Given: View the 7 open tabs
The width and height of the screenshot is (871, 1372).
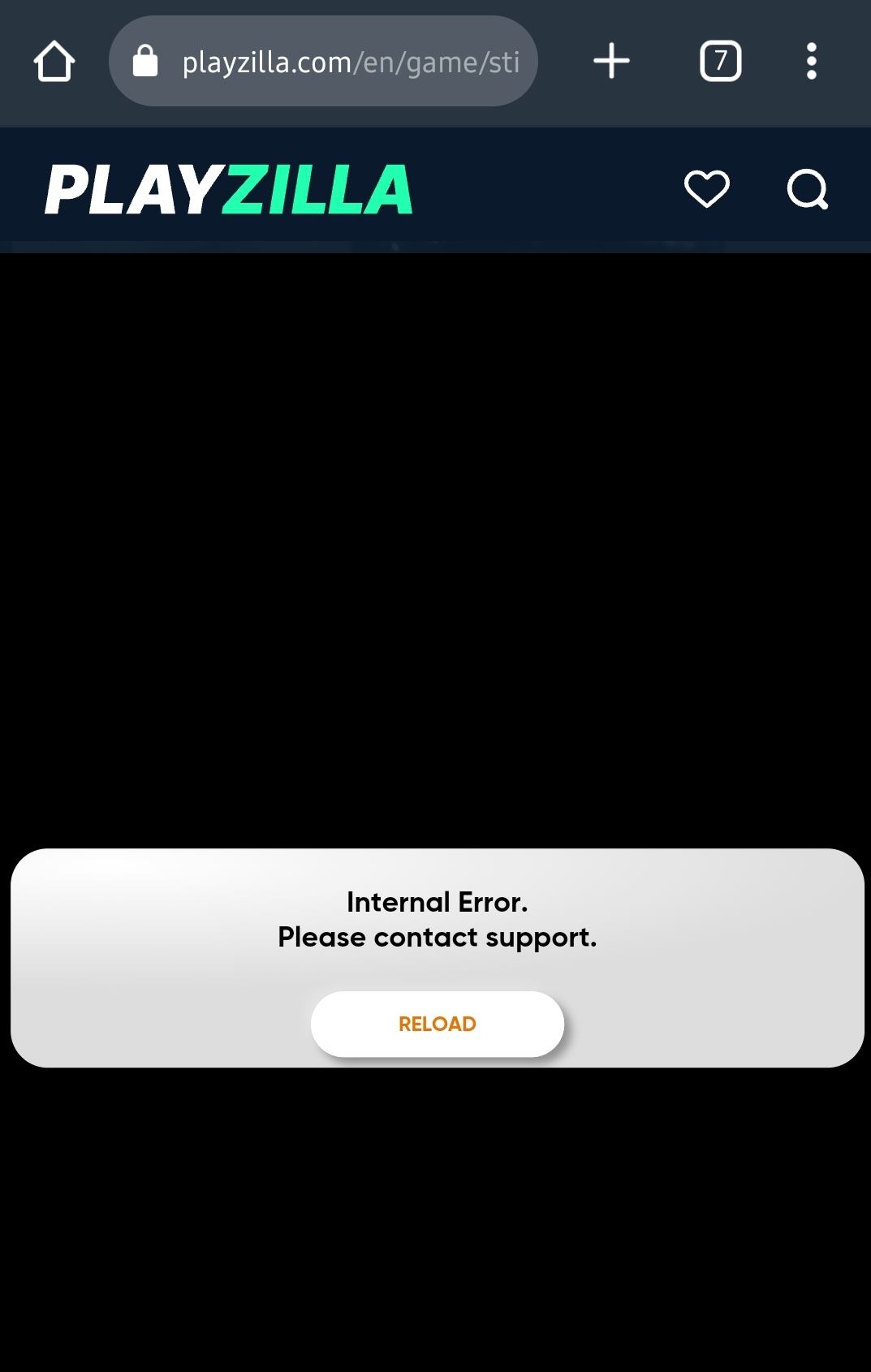Looking at the screenshot, I should coord(720,62).
